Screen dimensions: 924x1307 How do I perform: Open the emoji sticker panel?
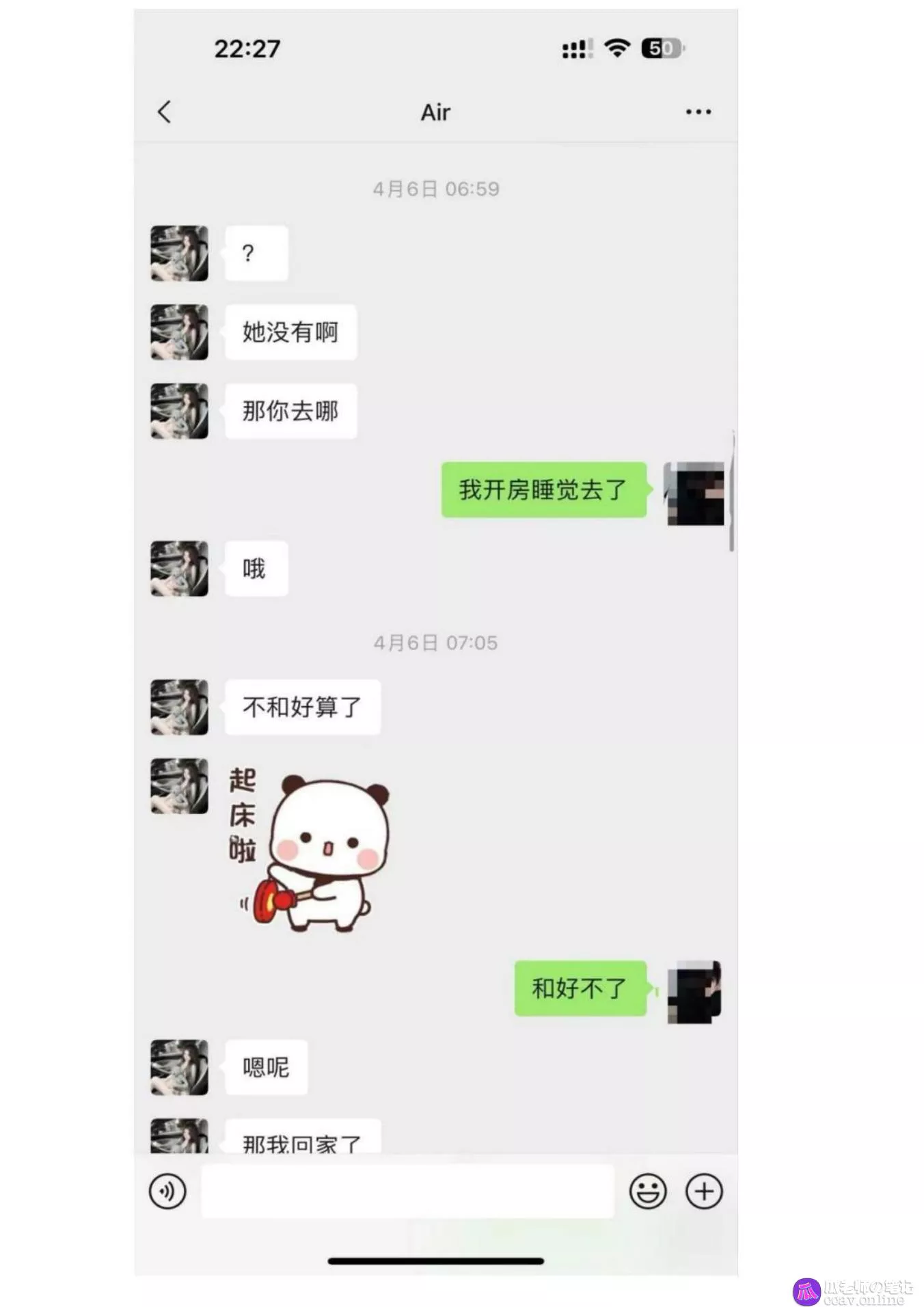647,1191
